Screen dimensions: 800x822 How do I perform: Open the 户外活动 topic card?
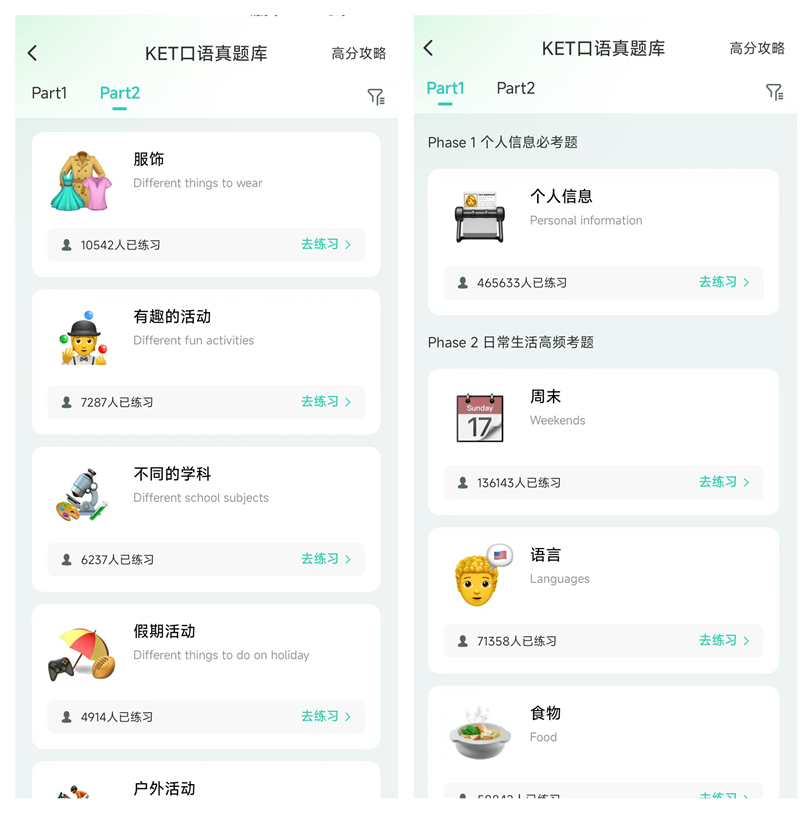pyautogui.click(x=205, y=786)
